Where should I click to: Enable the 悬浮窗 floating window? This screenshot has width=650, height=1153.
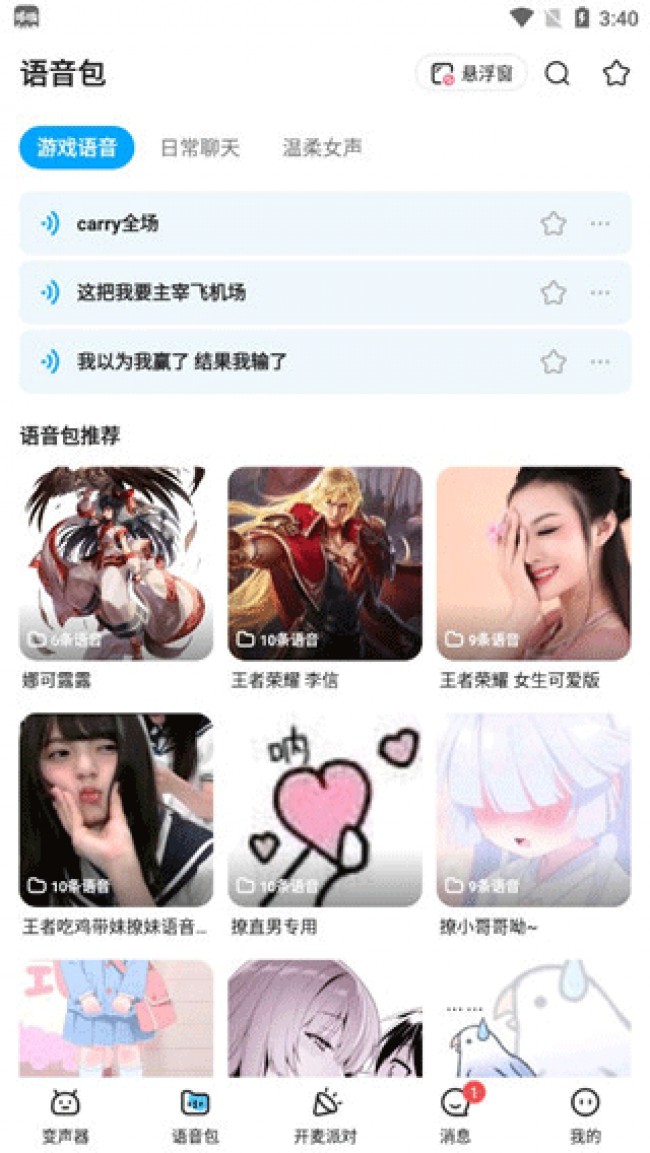click(471, 74)
